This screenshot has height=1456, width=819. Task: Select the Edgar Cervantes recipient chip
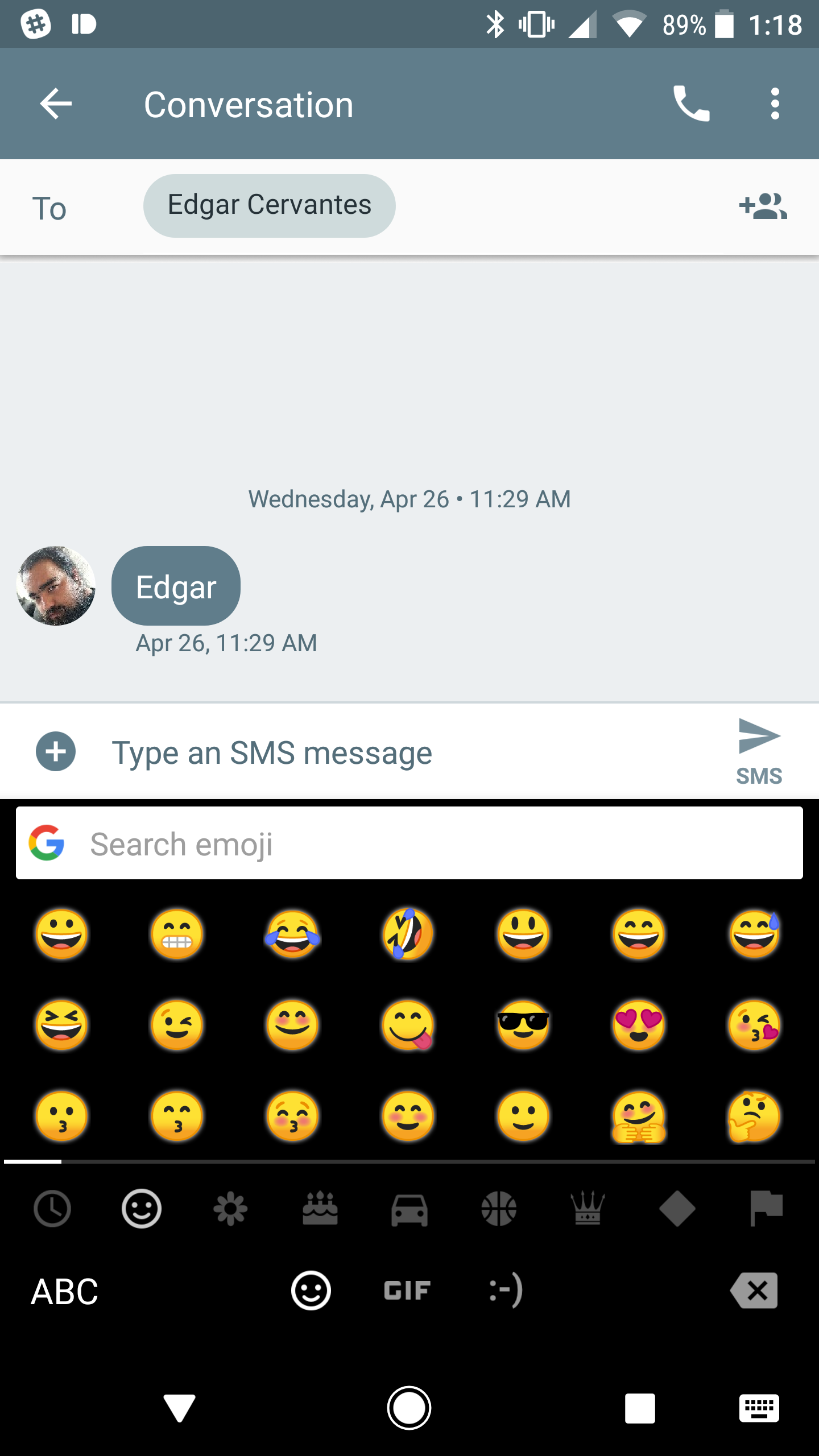pos(269,205)
